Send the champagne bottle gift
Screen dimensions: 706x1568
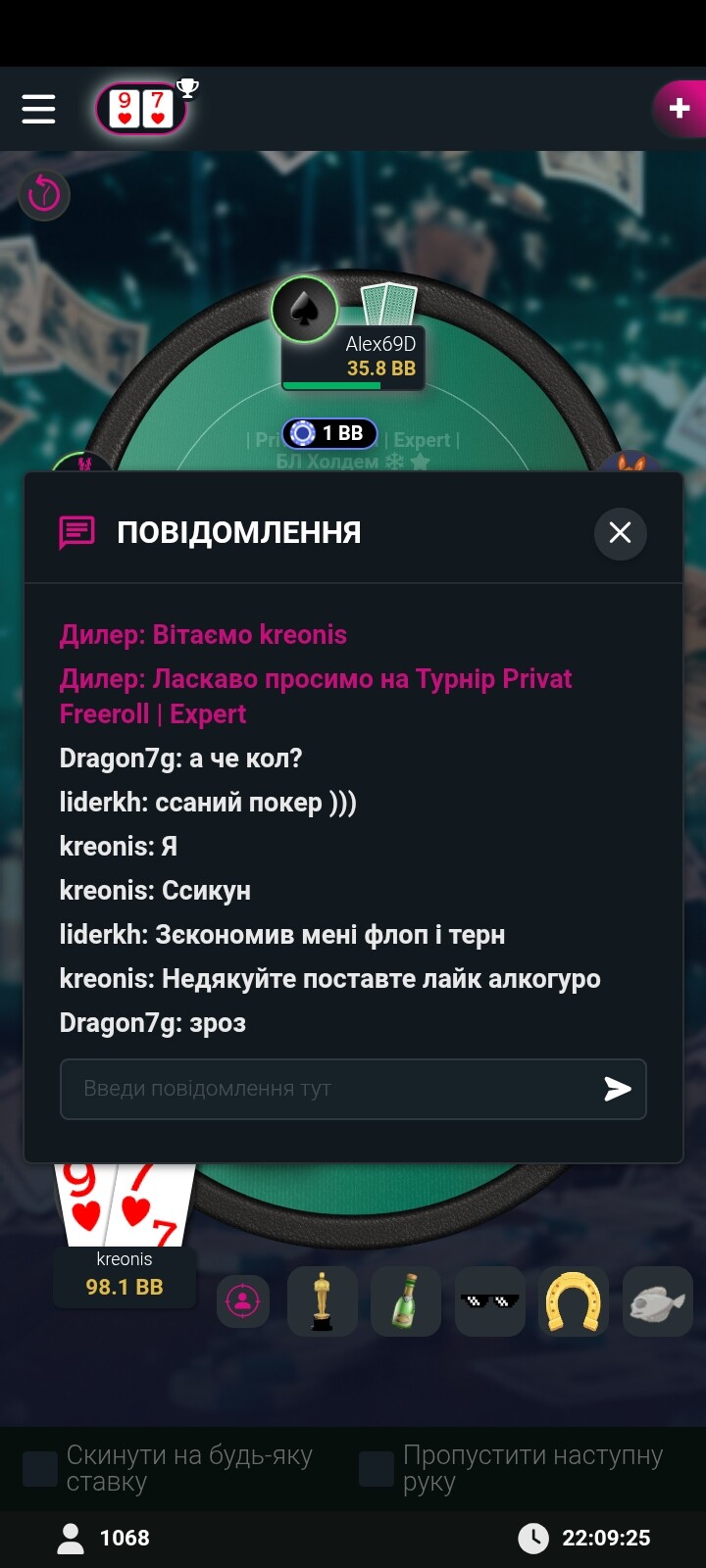click(406, 1301)
